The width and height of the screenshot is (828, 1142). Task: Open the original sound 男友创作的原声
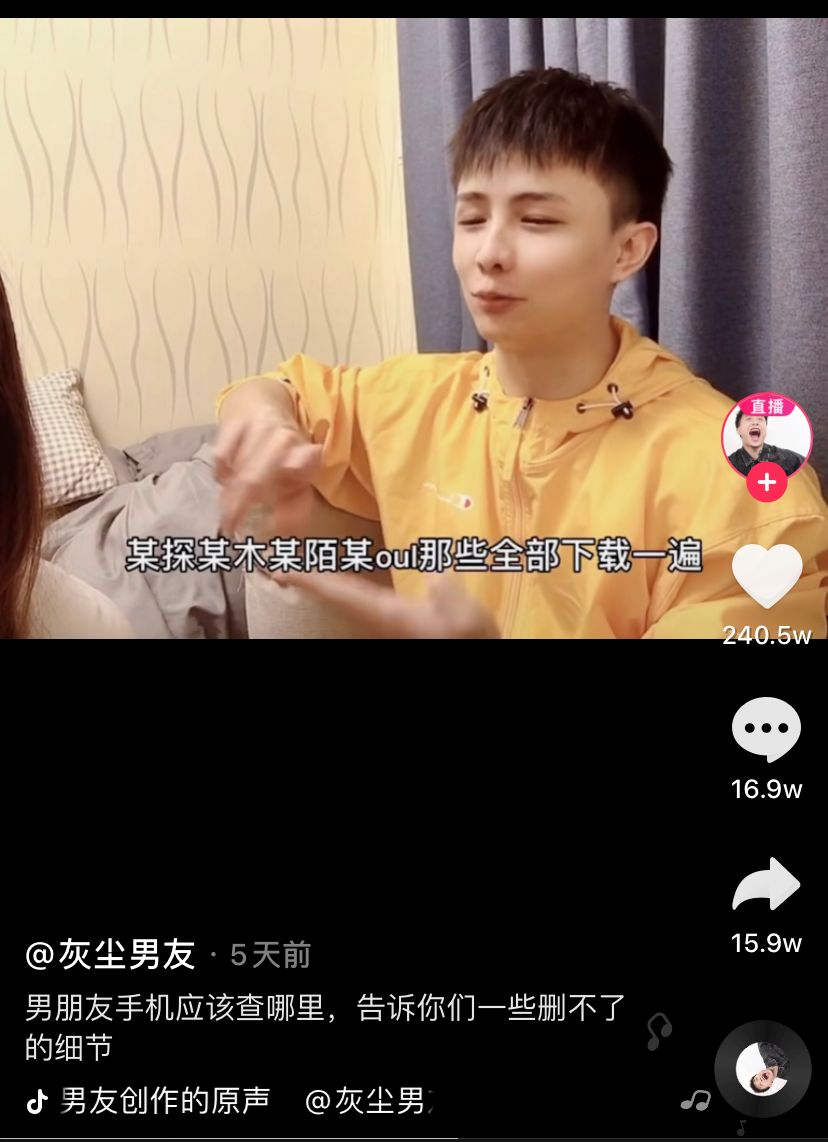(x=165, y=1101)
